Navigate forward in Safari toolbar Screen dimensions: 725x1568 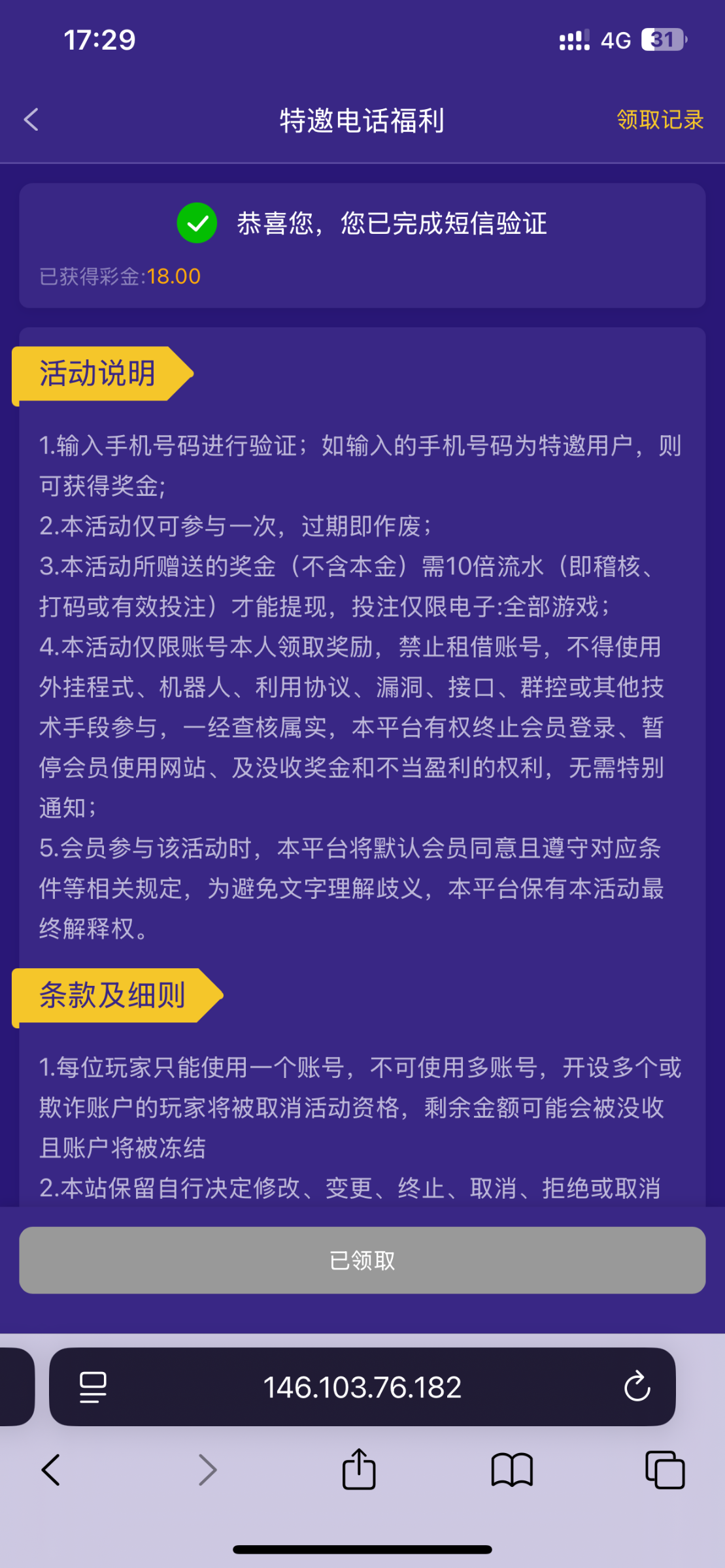(x=207, y=1470)
